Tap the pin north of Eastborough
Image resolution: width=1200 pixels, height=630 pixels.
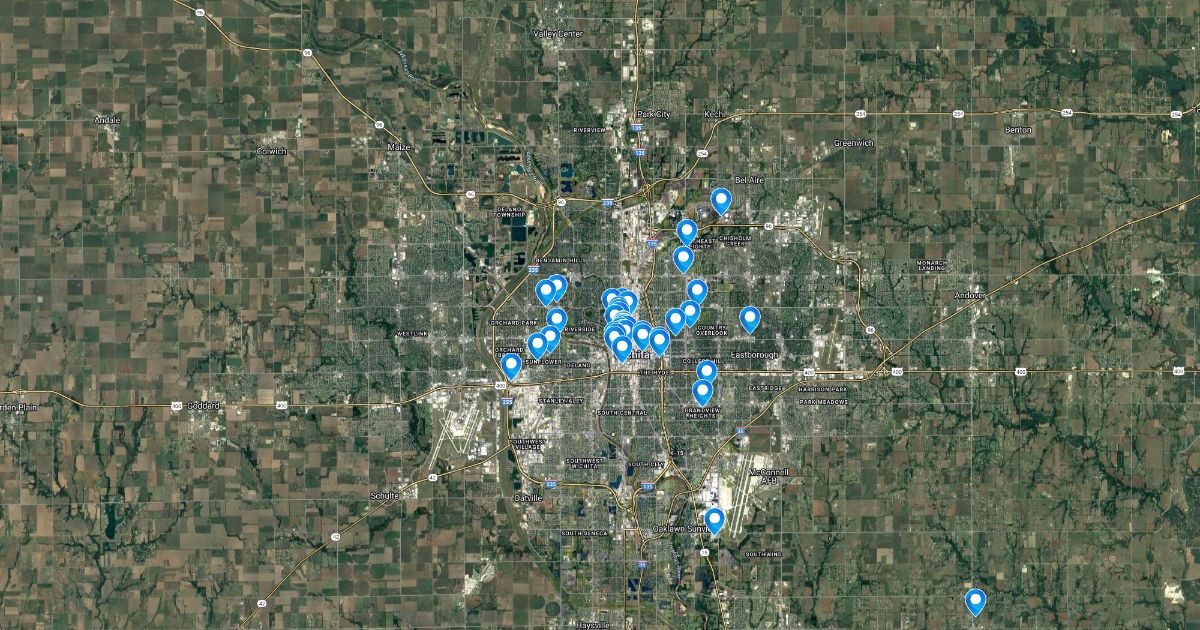[x=750, y=319]
